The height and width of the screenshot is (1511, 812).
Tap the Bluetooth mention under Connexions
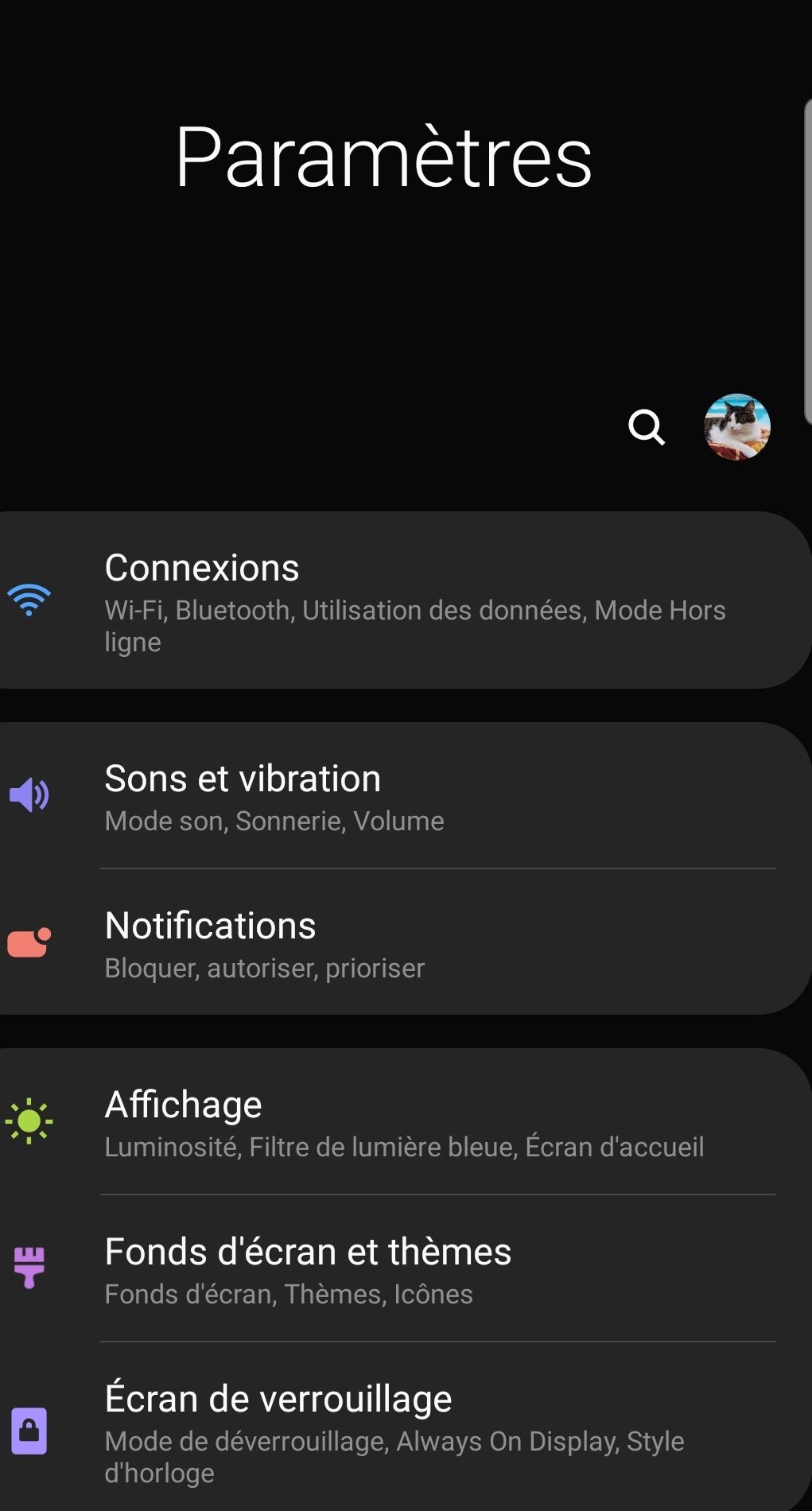pos(235,610)
